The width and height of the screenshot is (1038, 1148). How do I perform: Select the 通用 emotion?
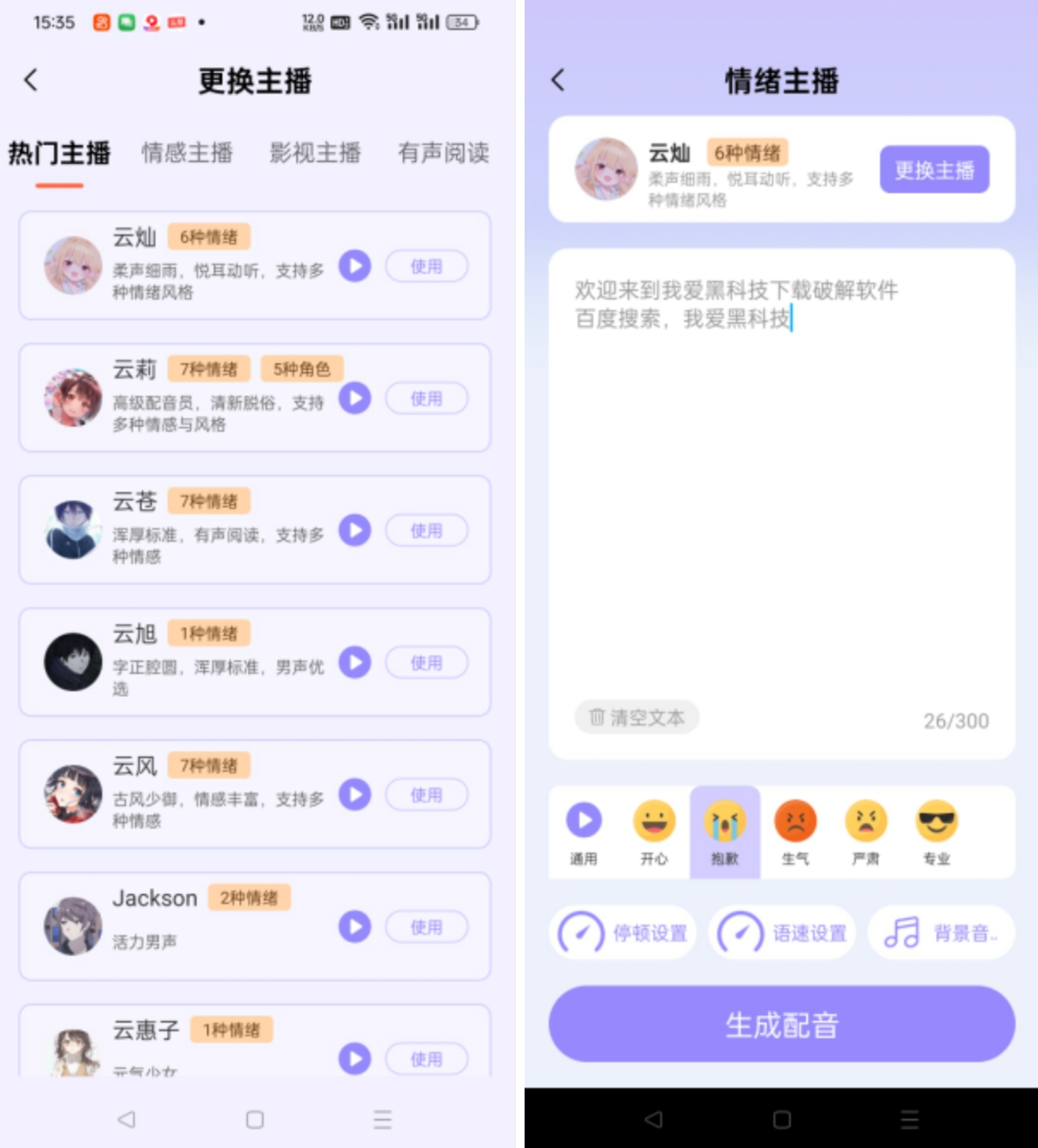(584, 831)
